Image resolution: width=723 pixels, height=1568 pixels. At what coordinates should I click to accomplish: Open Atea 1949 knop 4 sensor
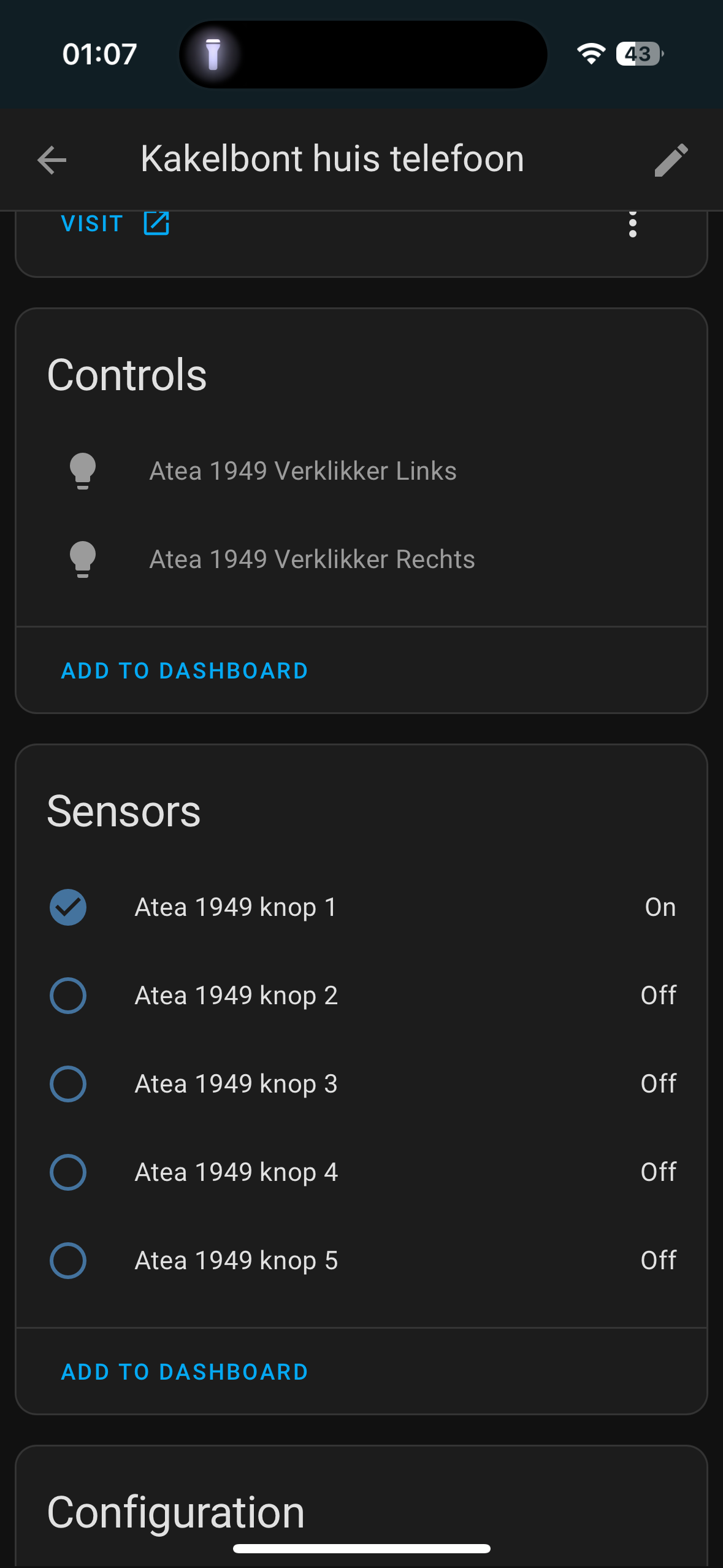tap(362, 1172)
